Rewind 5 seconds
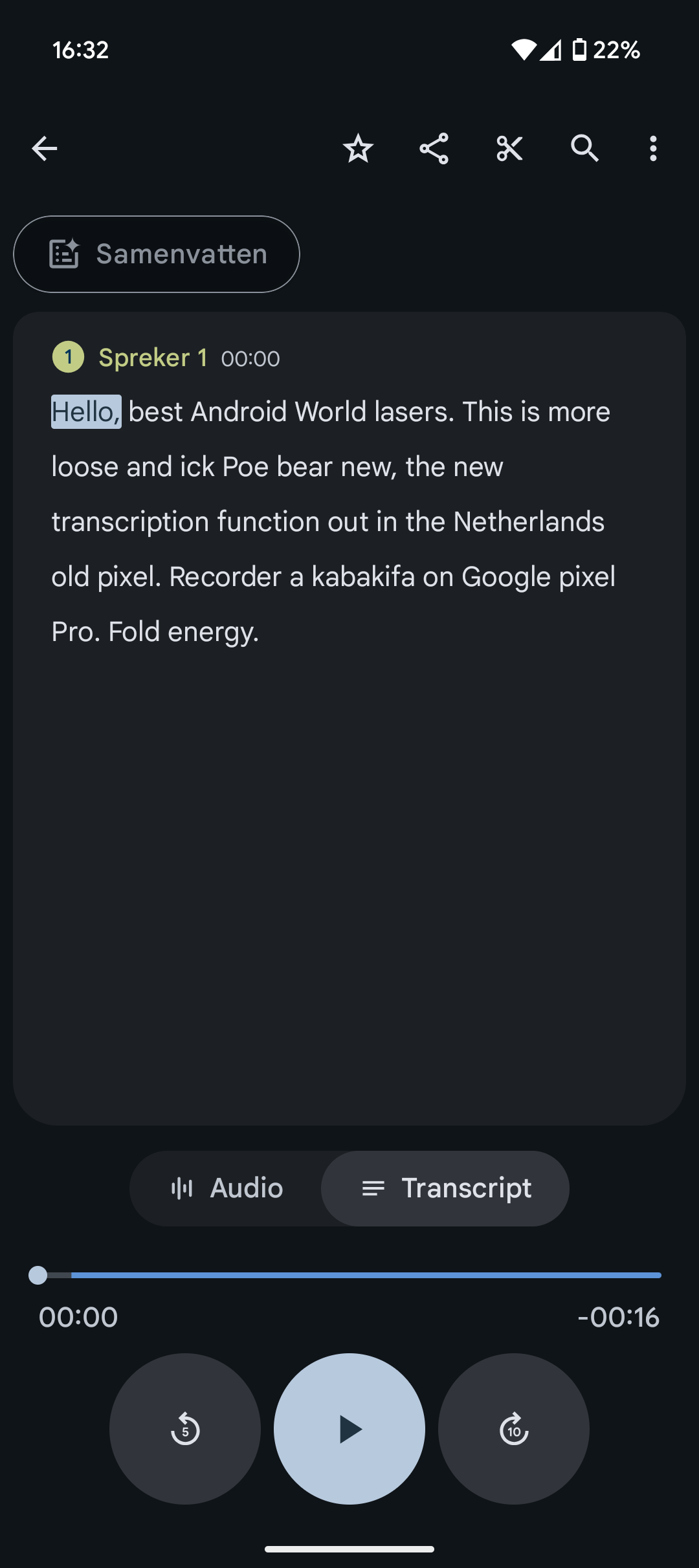This screenshot has height=1568, width=699. [x=185, y=1429]
